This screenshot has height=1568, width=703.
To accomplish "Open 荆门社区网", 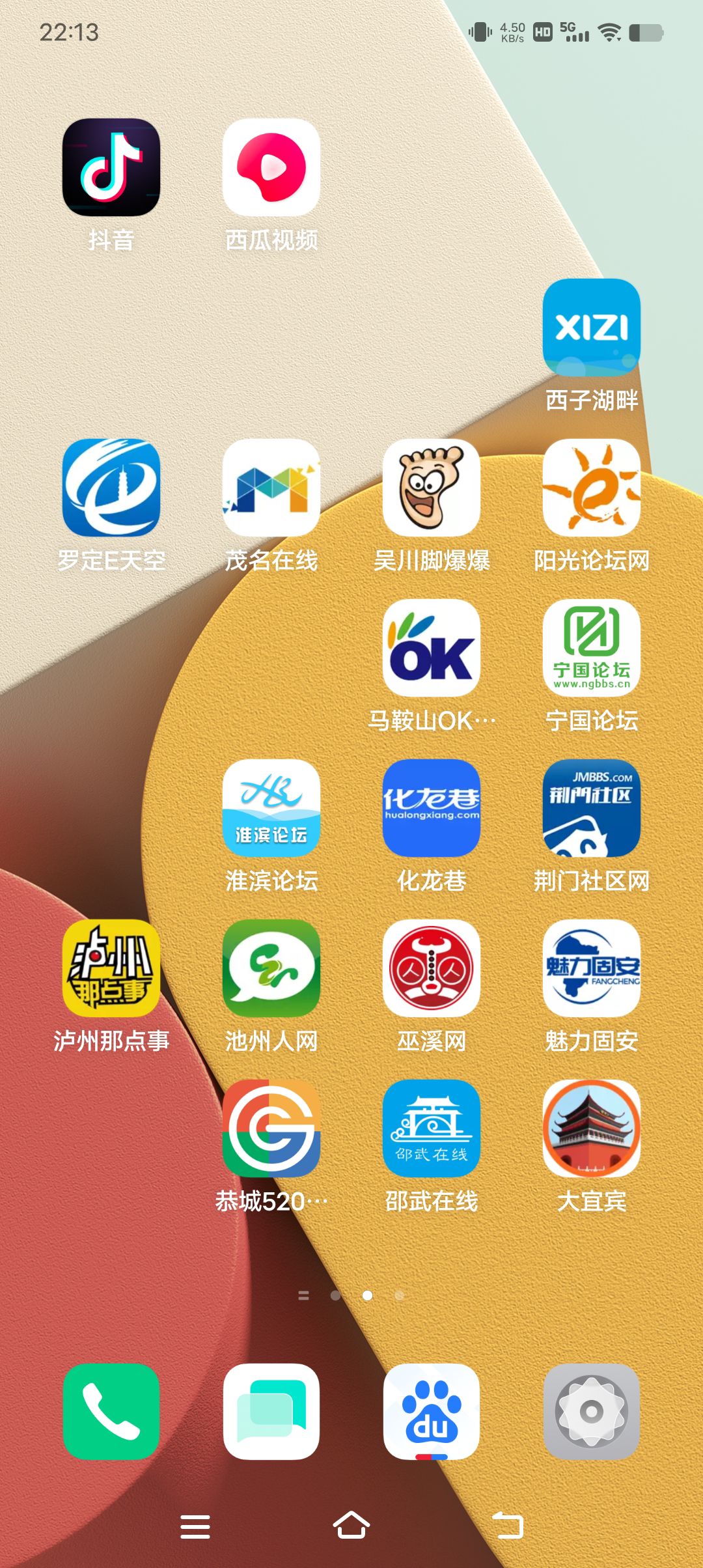I will pos(591,808).
